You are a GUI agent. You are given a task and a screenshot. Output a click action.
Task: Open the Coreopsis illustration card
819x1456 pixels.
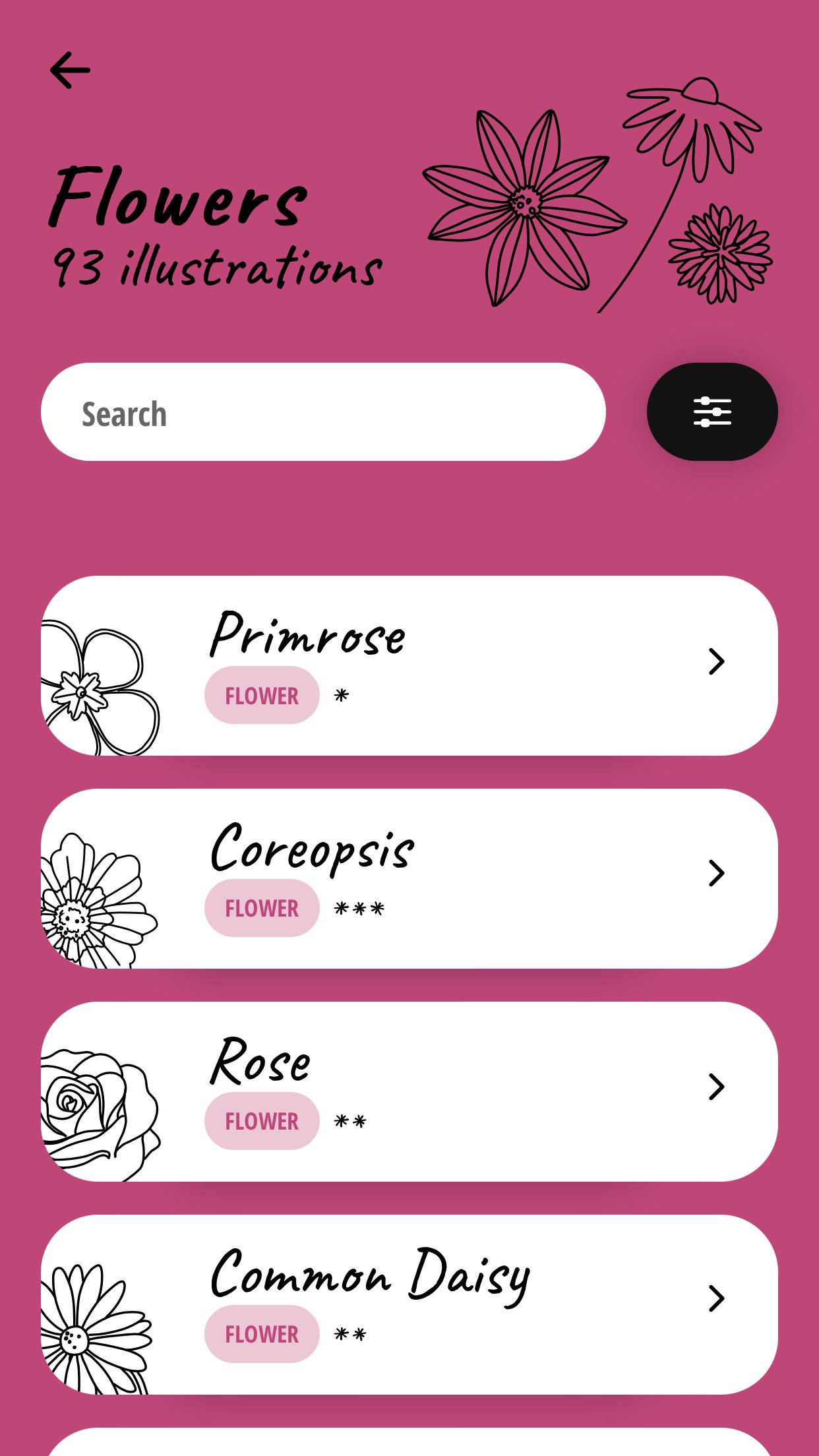click(409, 878)
